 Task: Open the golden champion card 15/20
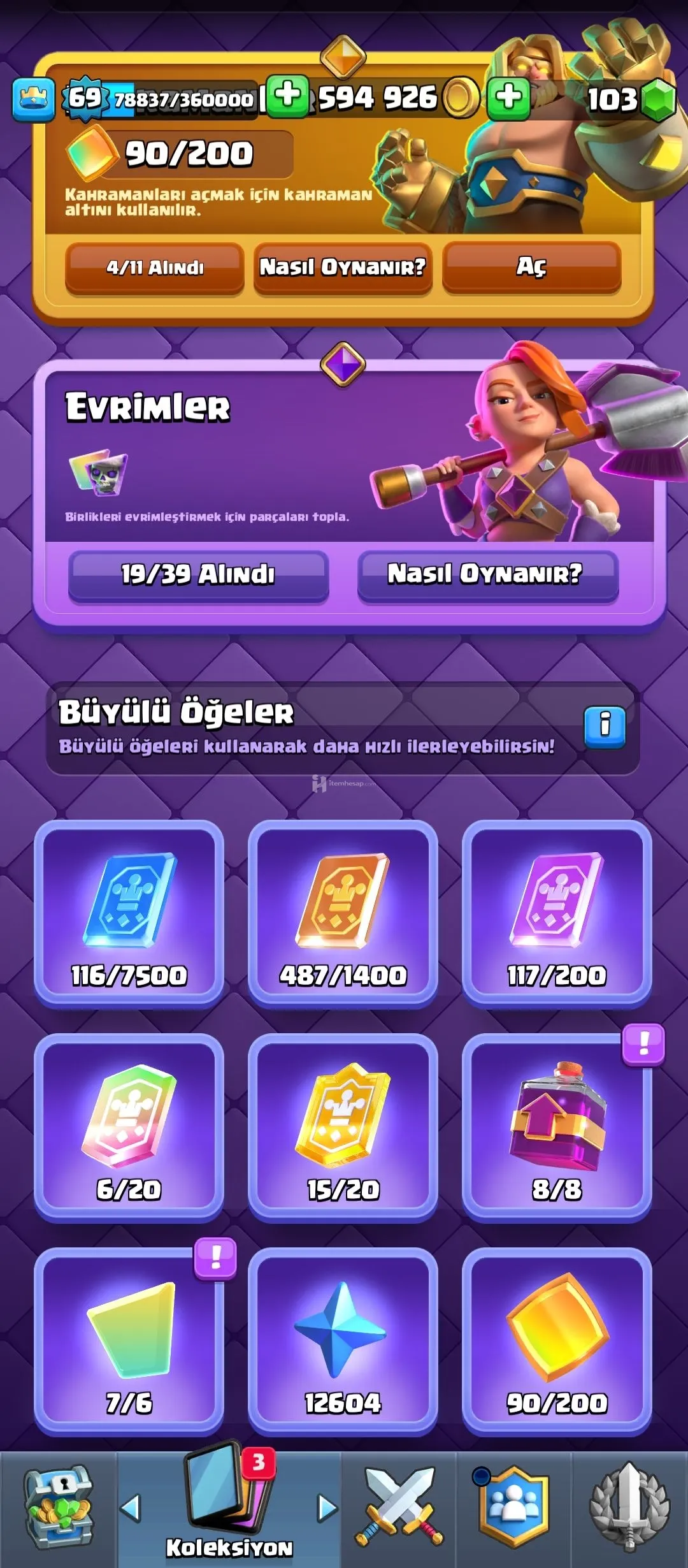(x=343, y=1127)
